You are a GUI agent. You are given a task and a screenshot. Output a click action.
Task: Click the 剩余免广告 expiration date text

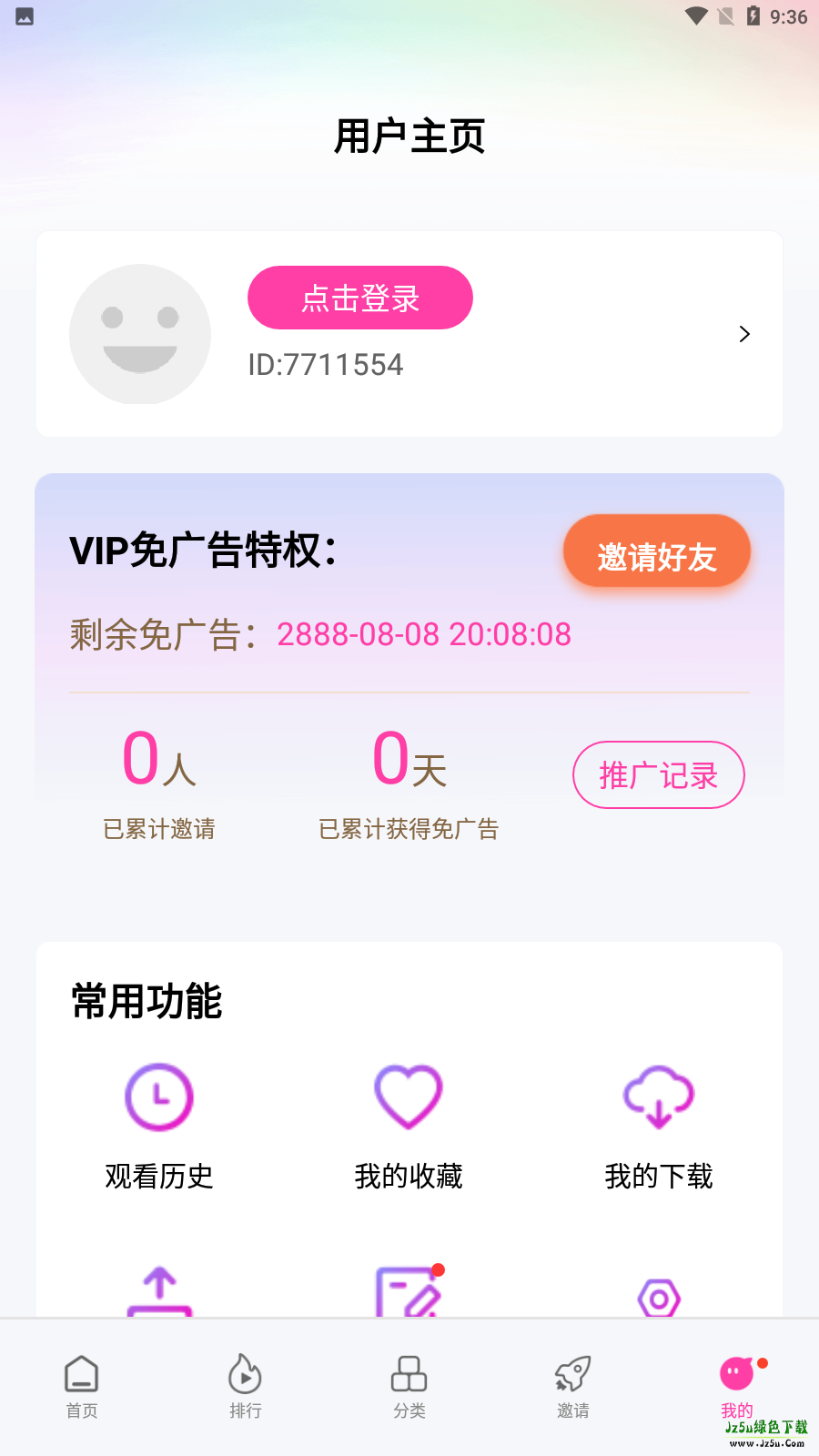click(x=423, y=634)
